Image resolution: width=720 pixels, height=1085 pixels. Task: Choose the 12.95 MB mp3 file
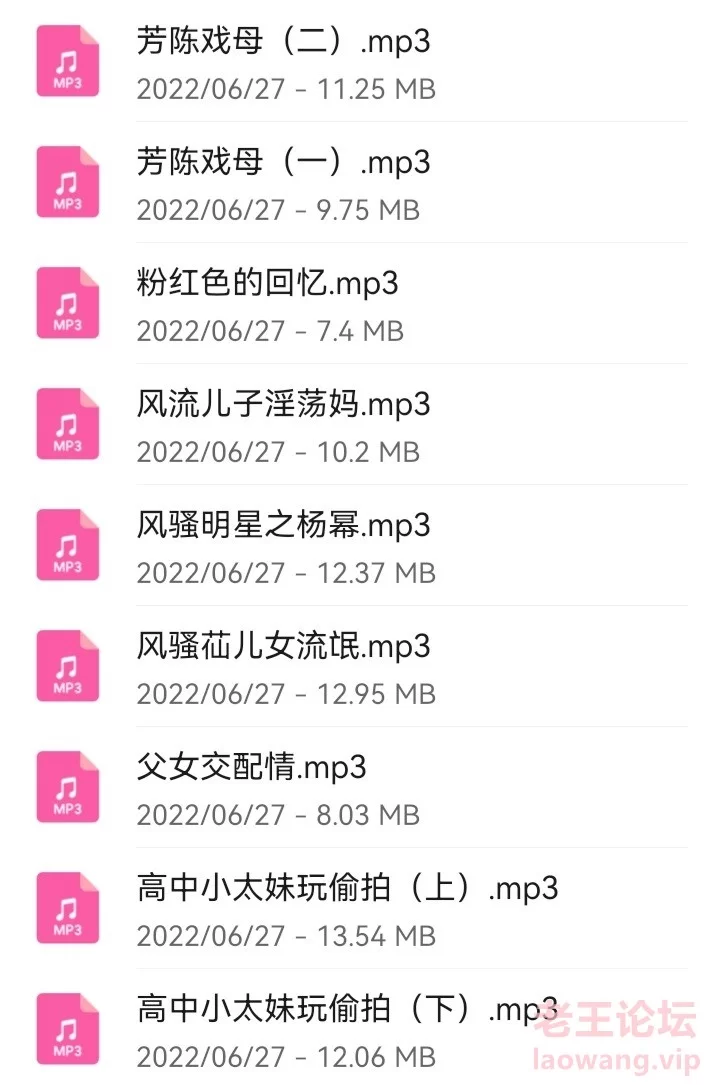(x=284, y=647)
